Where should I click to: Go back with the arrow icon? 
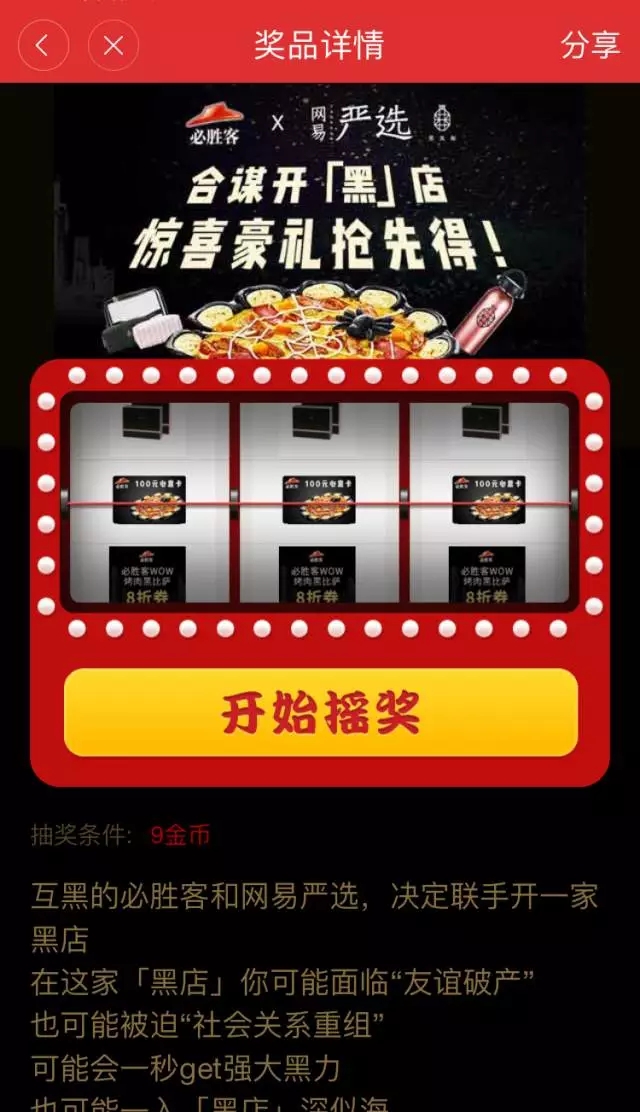(43, 45)
